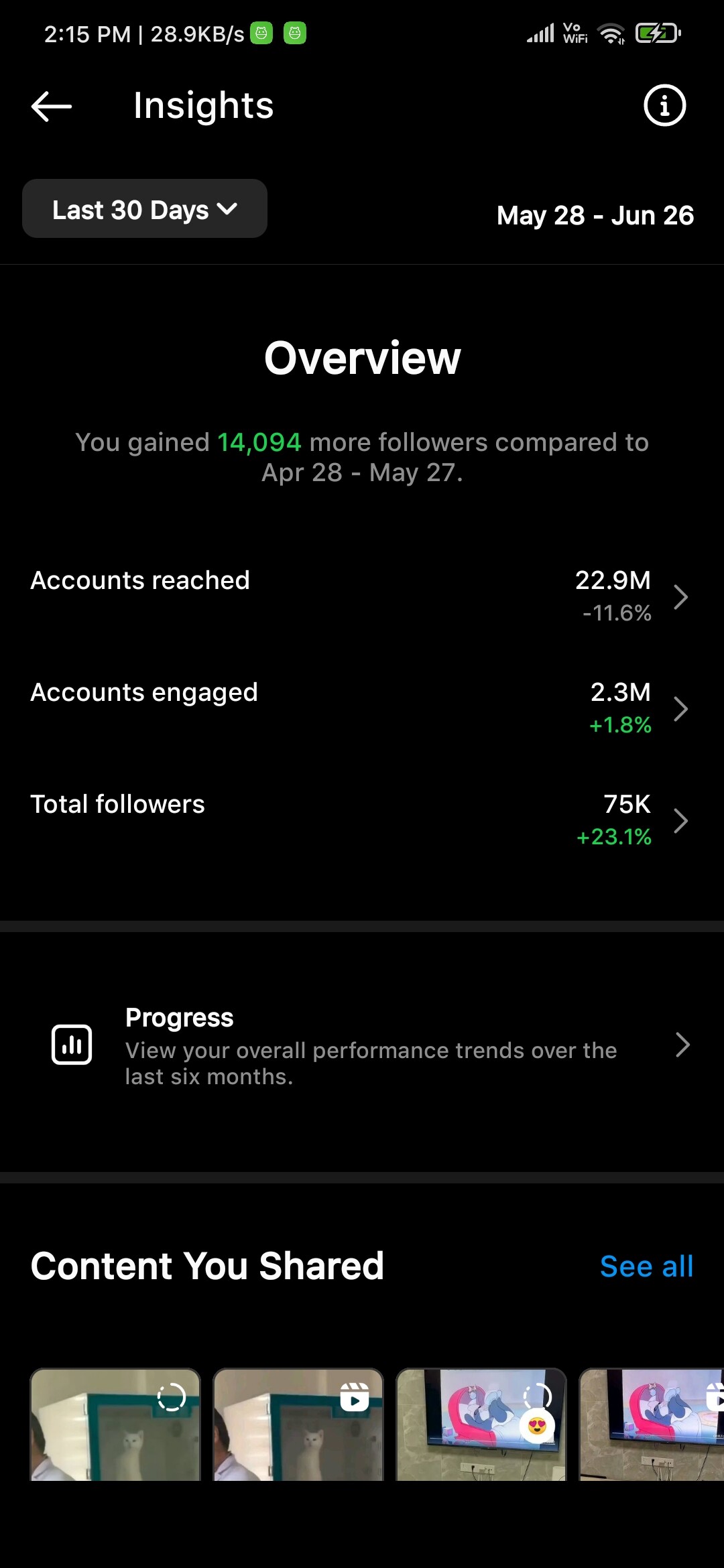This screenshot has height=1568, width=724.
Task: Open the last cartoon reel thumbnail
Action: pyautogui.click(x=652, y=1424)
